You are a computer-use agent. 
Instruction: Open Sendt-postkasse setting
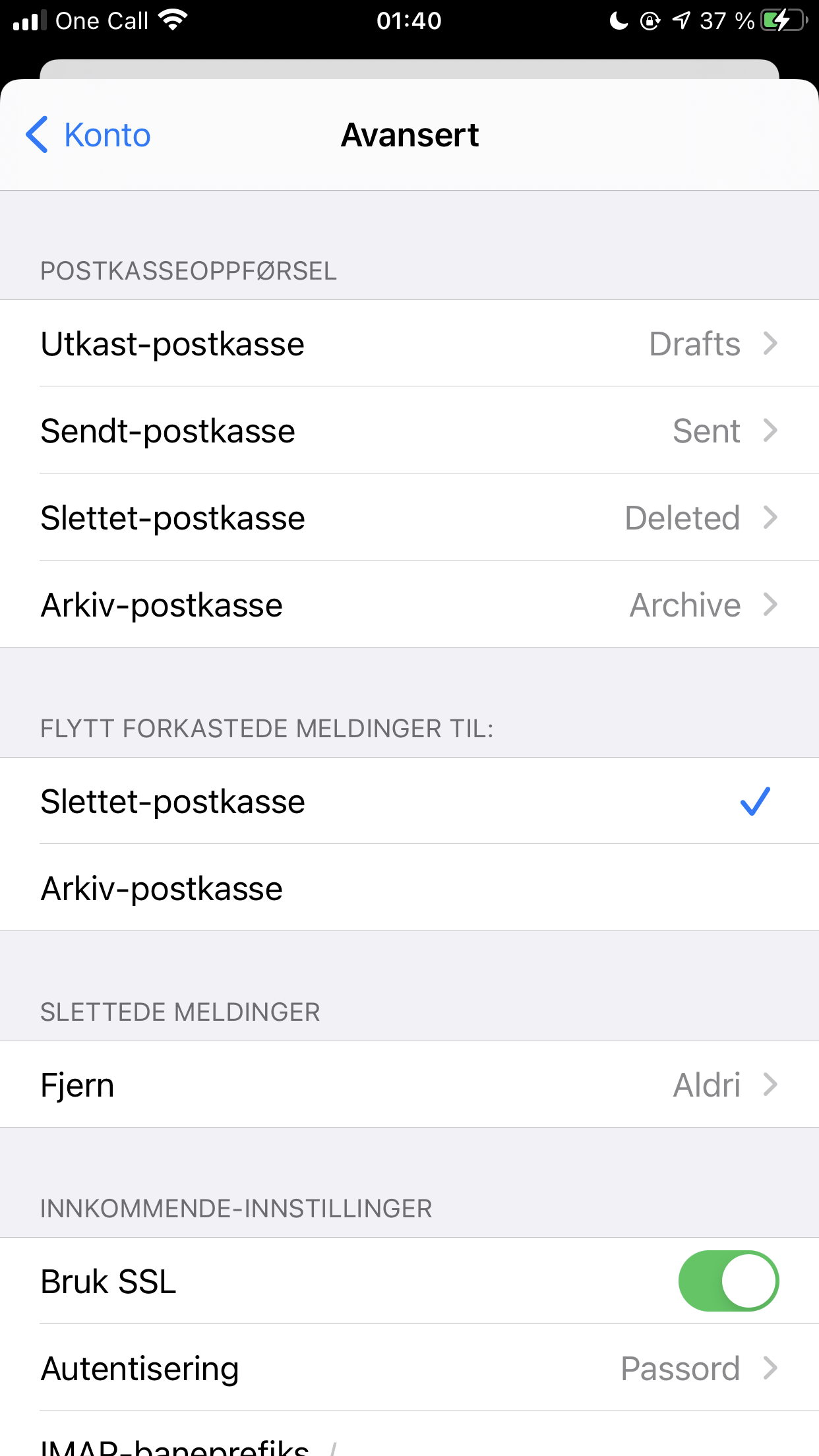409,431
